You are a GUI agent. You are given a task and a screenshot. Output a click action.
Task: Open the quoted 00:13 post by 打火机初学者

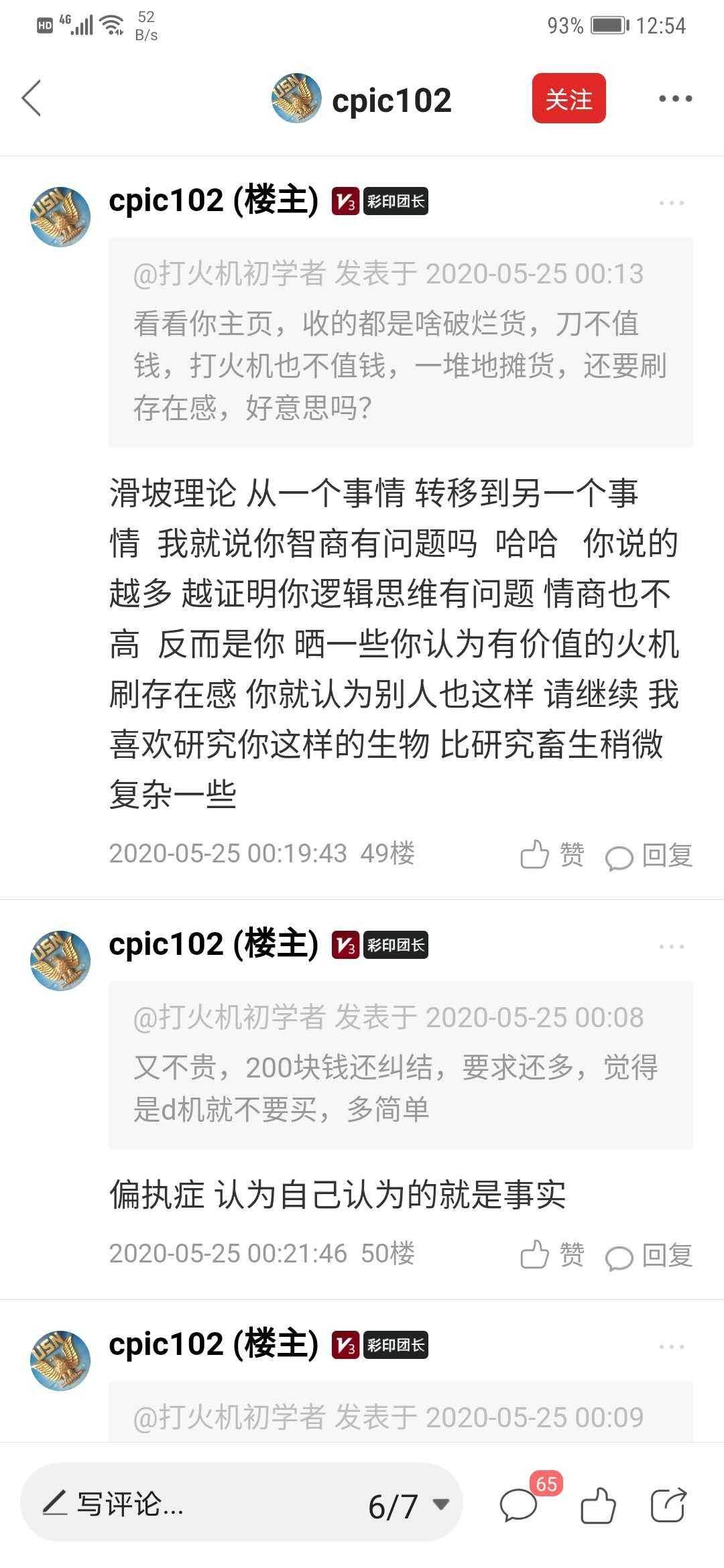click(400, 342)
